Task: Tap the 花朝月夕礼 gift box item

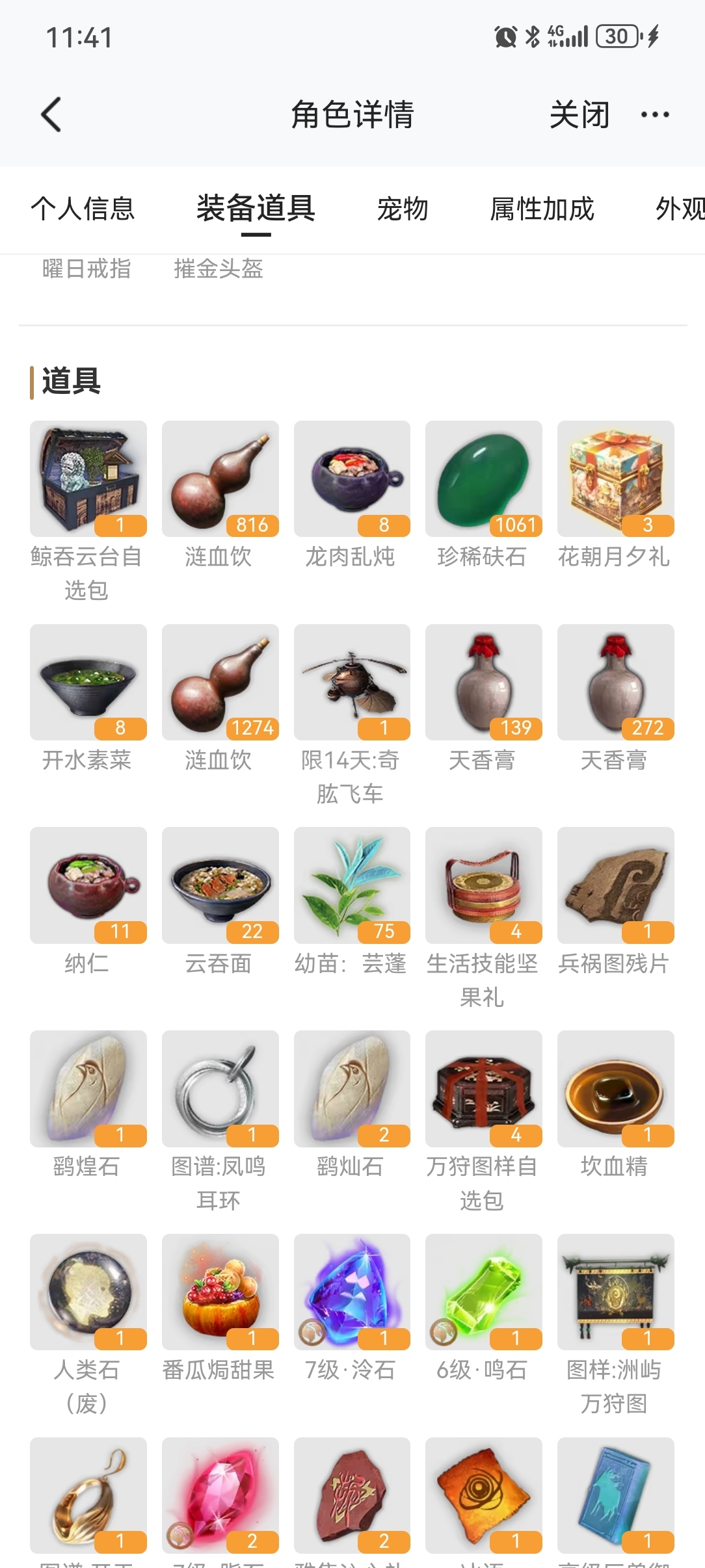Action: (615, 479)
